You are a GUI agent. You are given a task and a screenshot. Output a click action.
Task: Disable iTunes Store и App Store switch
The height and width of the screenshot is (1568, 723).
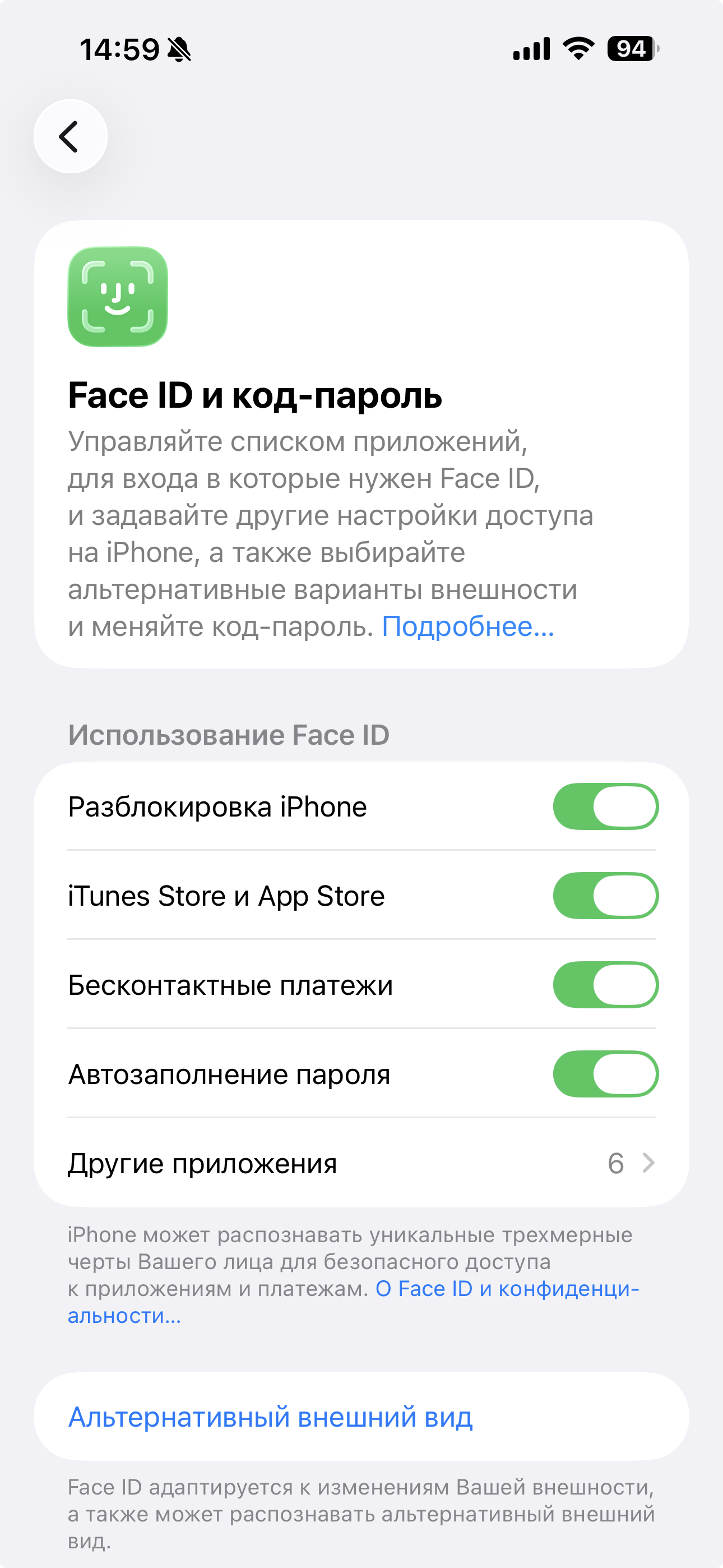pos(605,896)
